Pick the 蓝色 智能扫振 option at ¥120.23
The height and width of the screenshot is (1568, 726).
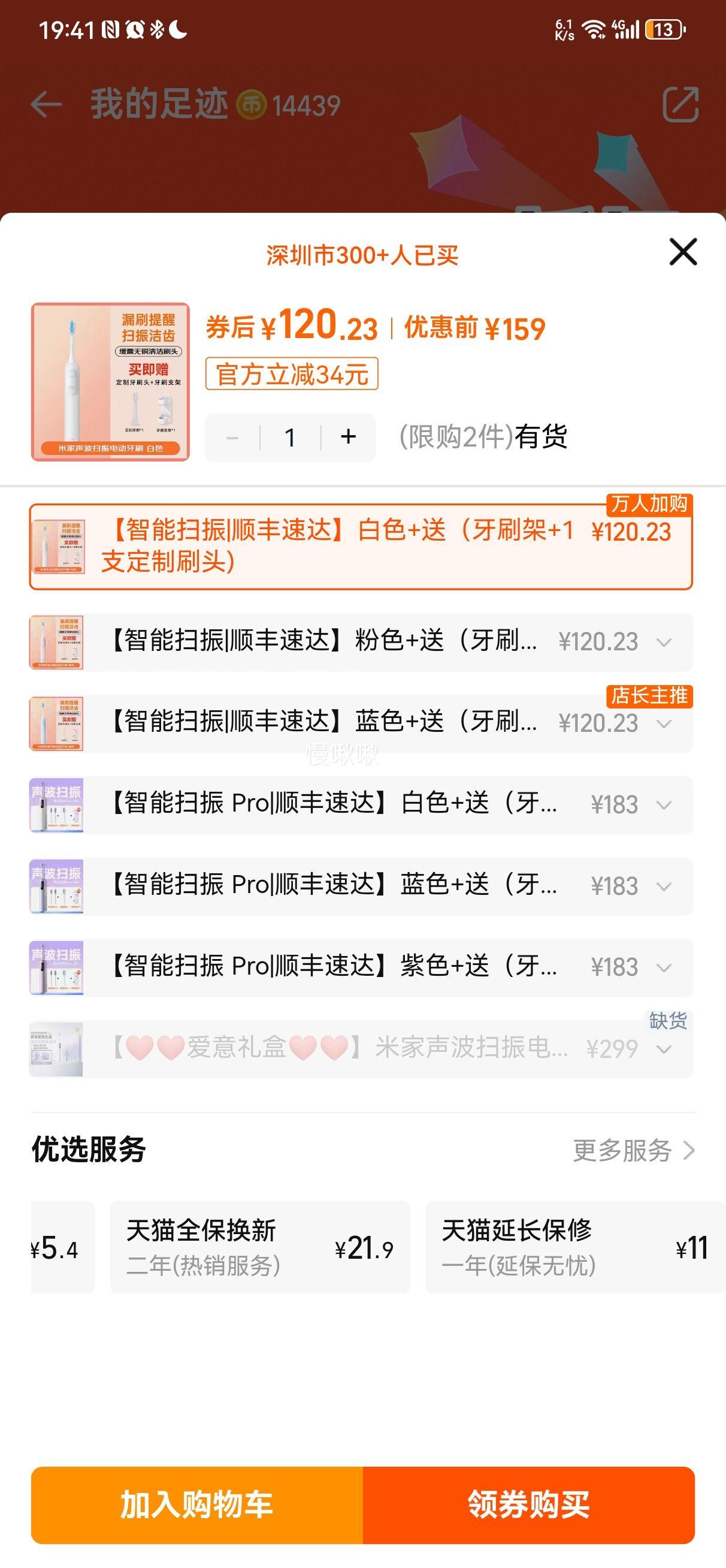(x=322, y=723)
